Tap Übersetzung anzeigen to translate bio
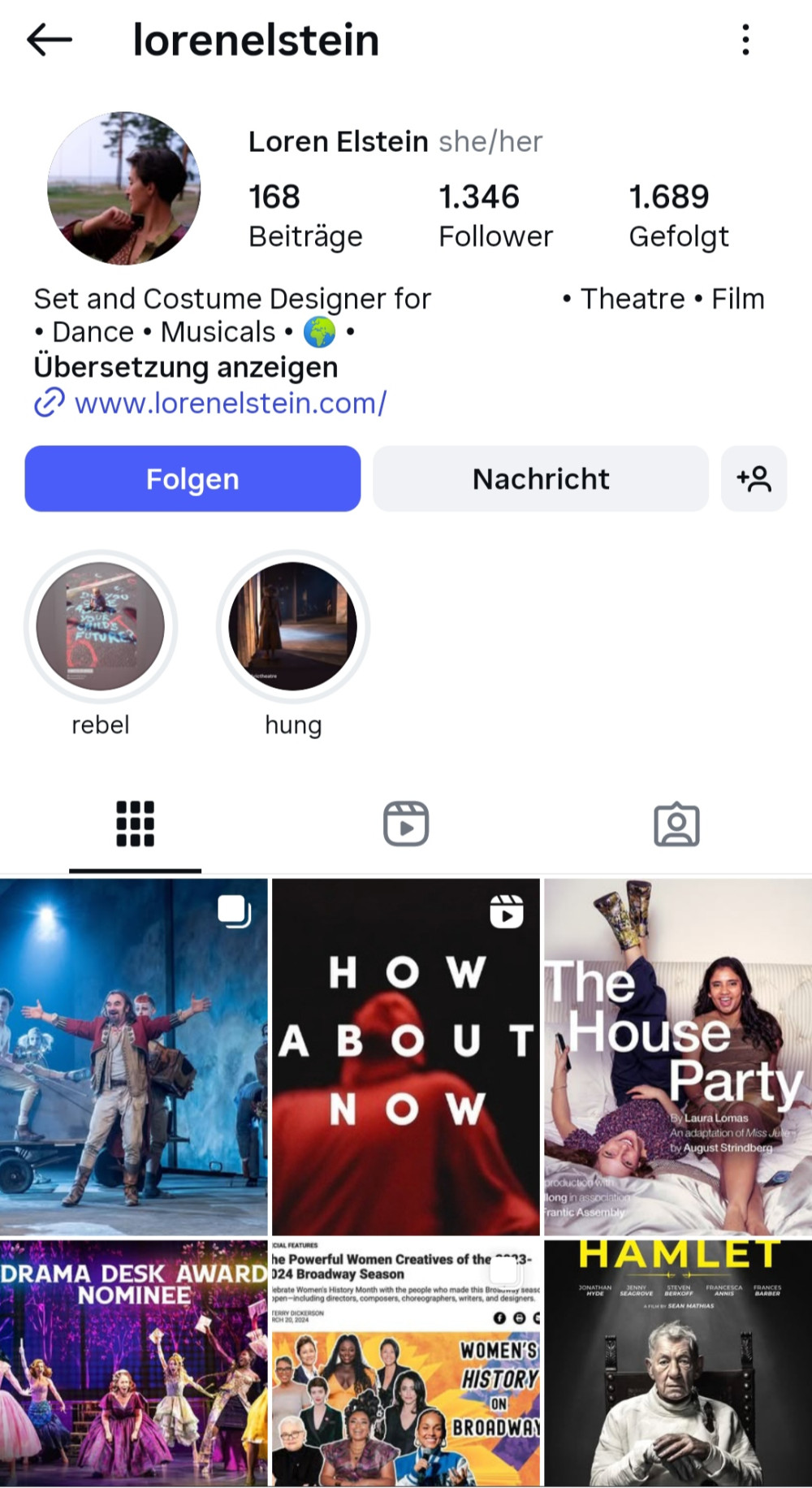This screenshot has width=812, height=1488. point(185,367)
